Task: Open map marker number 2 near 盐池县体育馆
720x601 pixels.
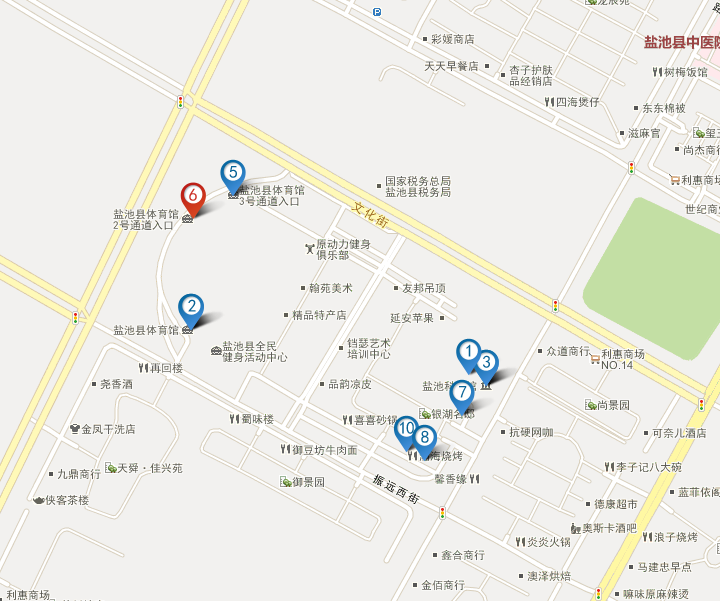Action: click(x=191, y=308)
